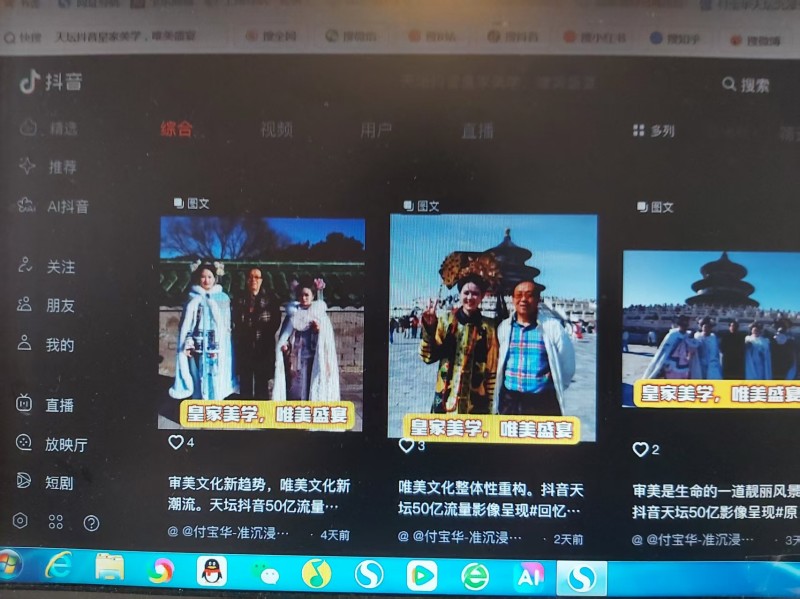Click the 搜索 search button
The image size is (800, 599).
[x=746, y=85]
